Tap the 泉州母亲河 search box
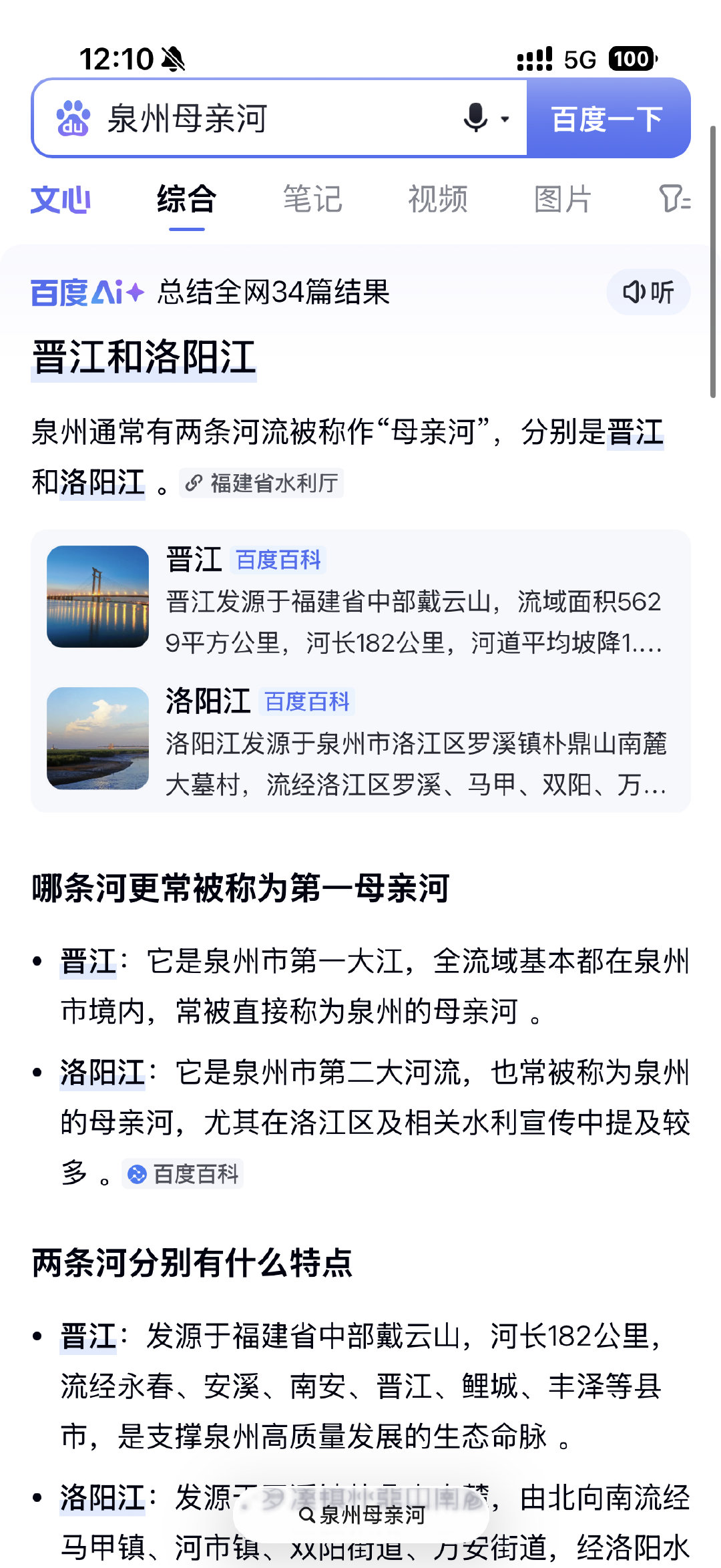The height and width of the screenshot is (1568, 721). (254, 119)
